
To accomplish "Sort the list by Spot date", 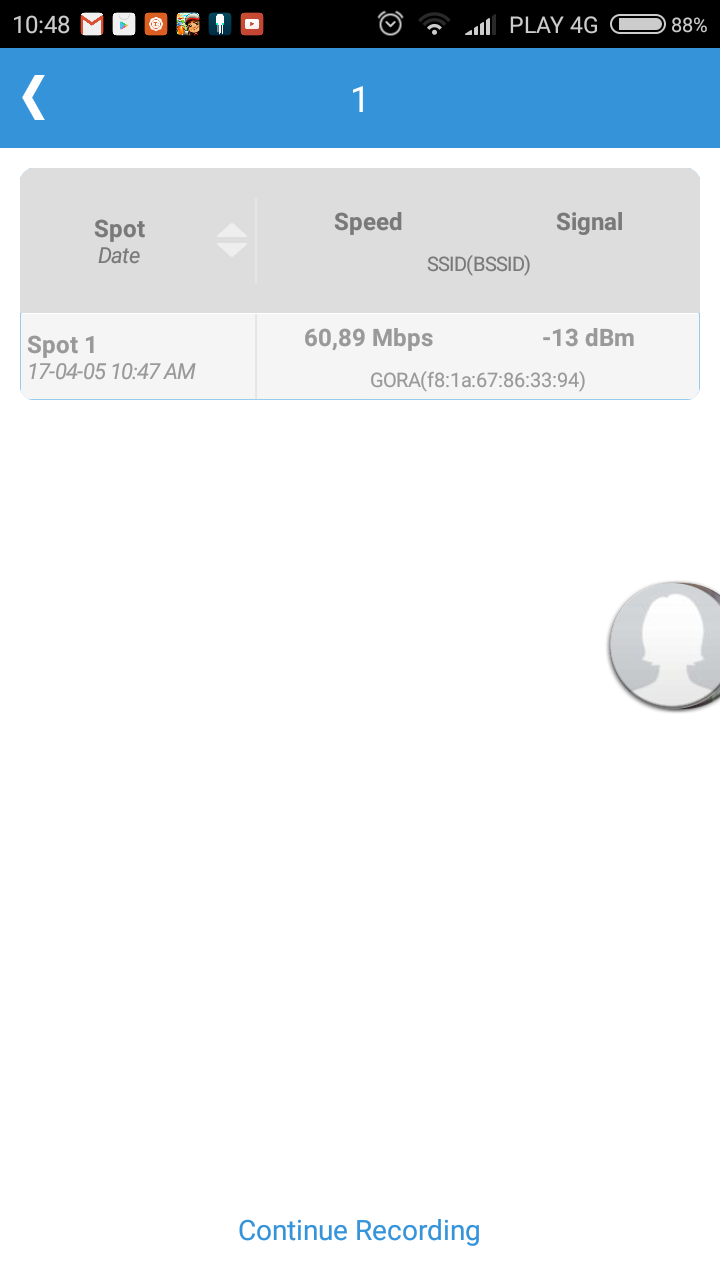I will tap(231, 240).
